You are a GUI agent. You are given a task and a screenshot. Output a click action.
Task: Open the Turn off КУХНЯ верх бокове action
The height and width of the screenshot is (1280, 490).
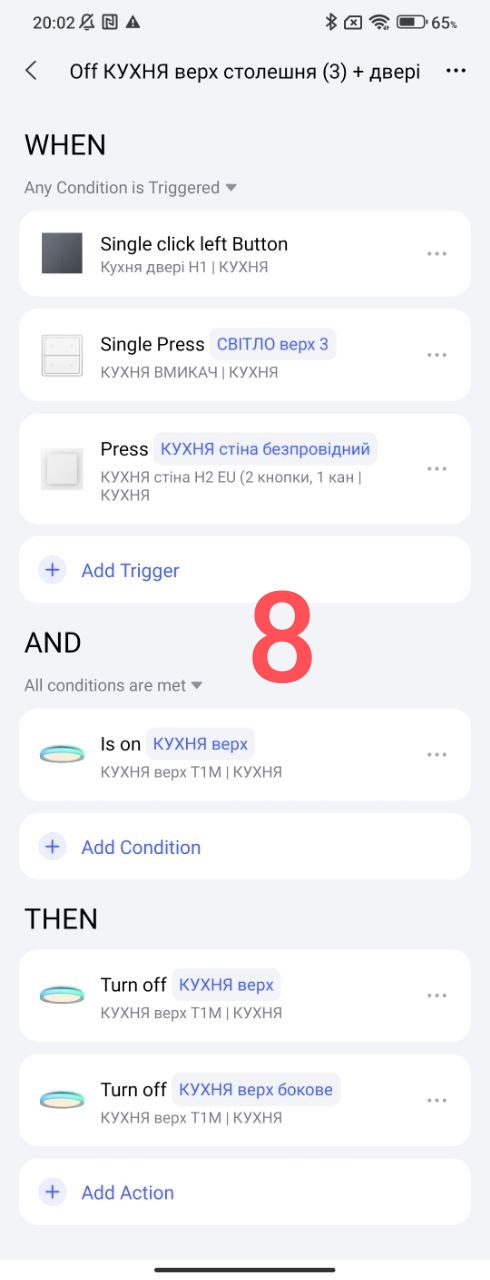click(x=245, y=1100)
